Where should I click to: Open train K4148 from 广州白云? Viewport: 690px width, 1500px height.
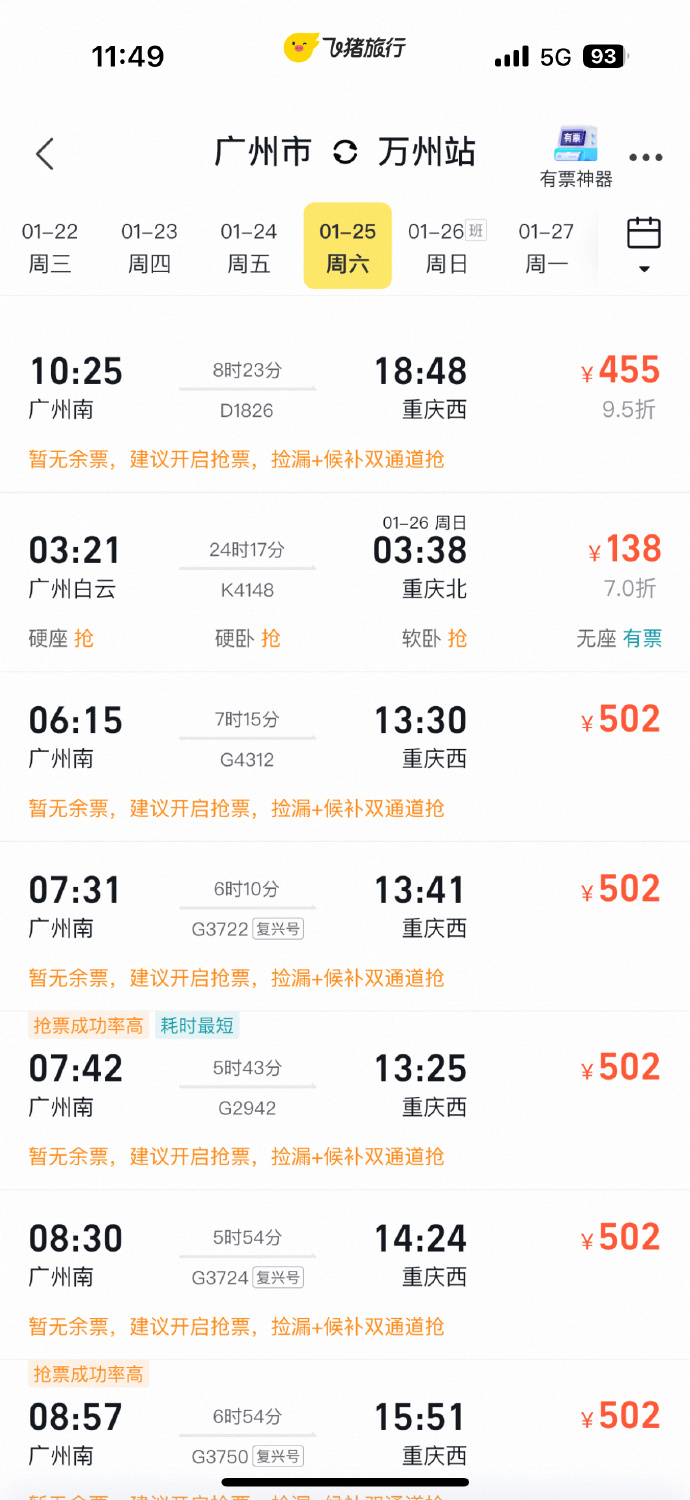[x=345, y=570]
